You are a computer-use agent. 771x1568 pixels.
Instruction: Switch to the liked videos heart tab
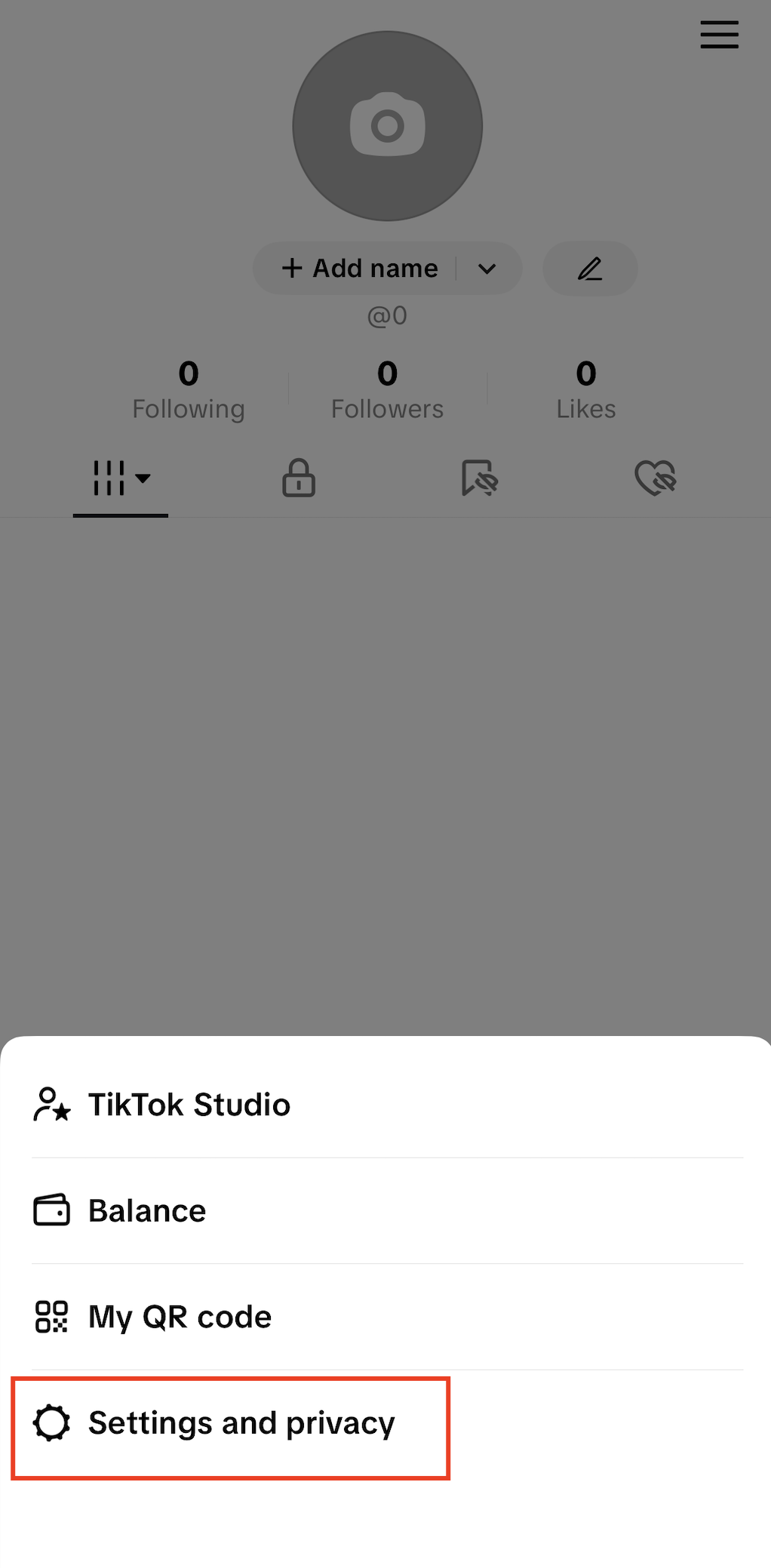pyautogui.click(x=656, y=478)
